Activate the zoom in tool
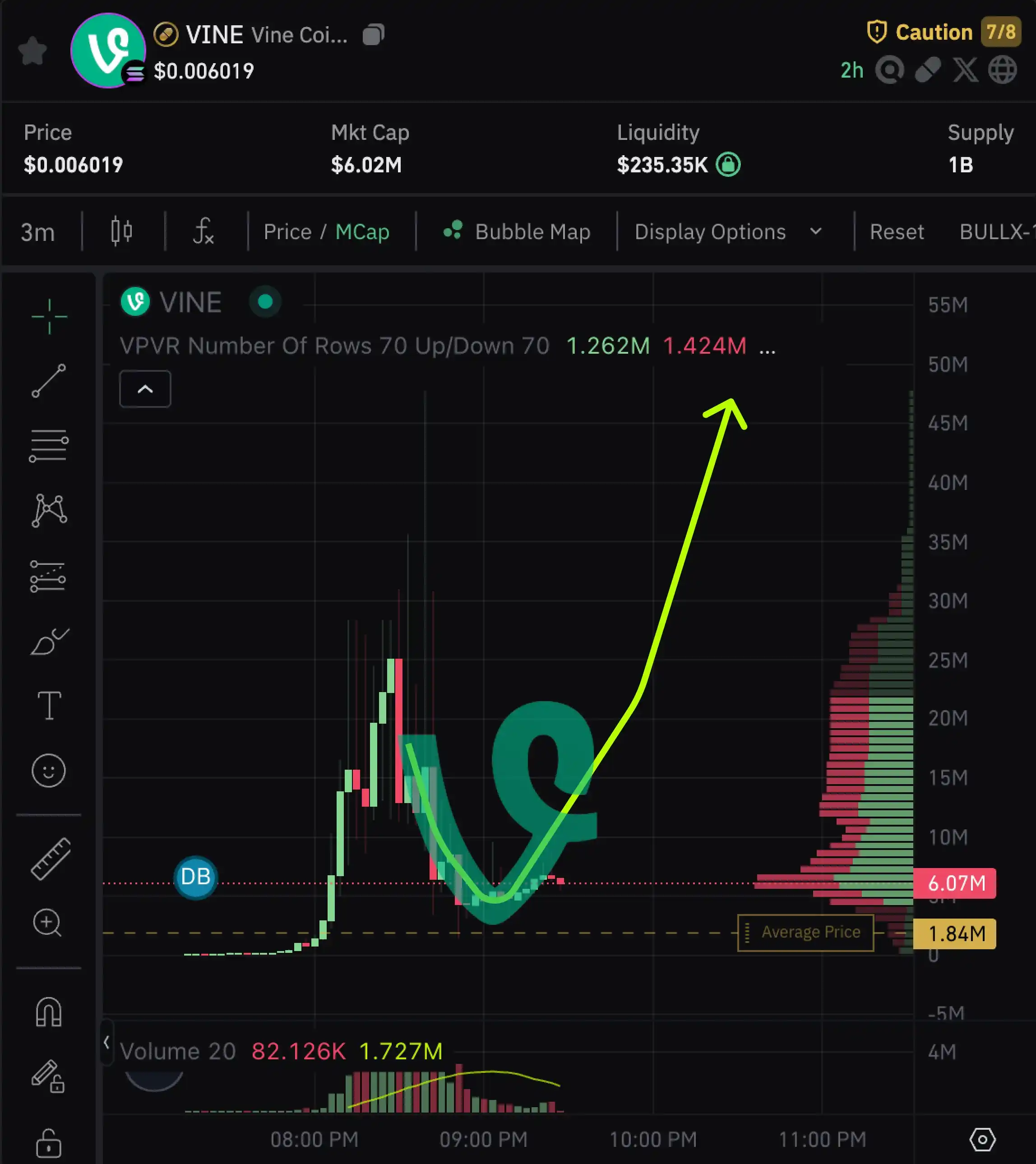This screenshot has height=1164, width=1036. (48, 923)
